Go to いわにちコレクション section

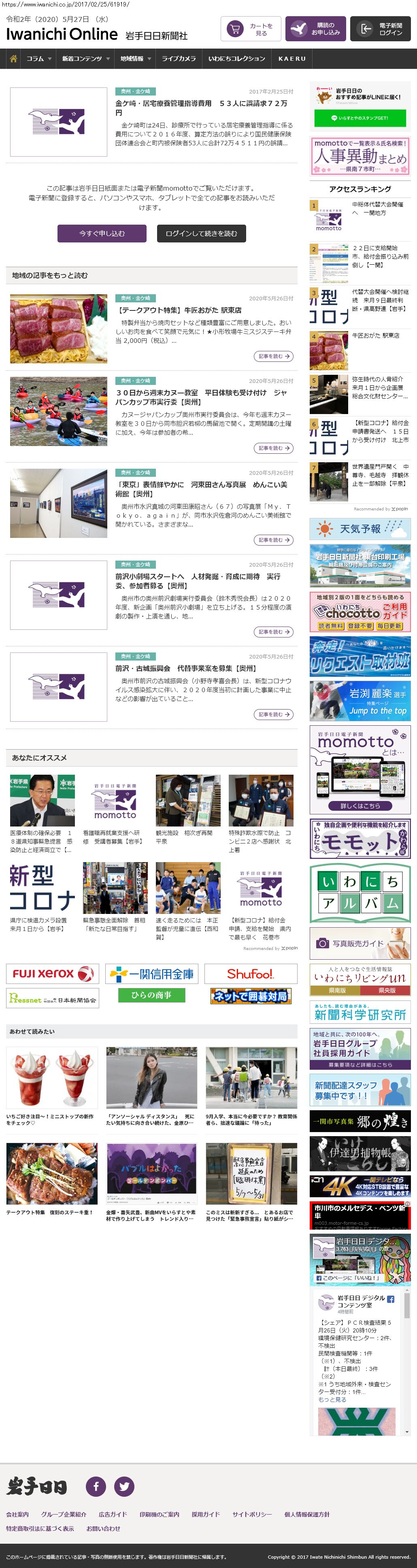(x=236, y=58)
